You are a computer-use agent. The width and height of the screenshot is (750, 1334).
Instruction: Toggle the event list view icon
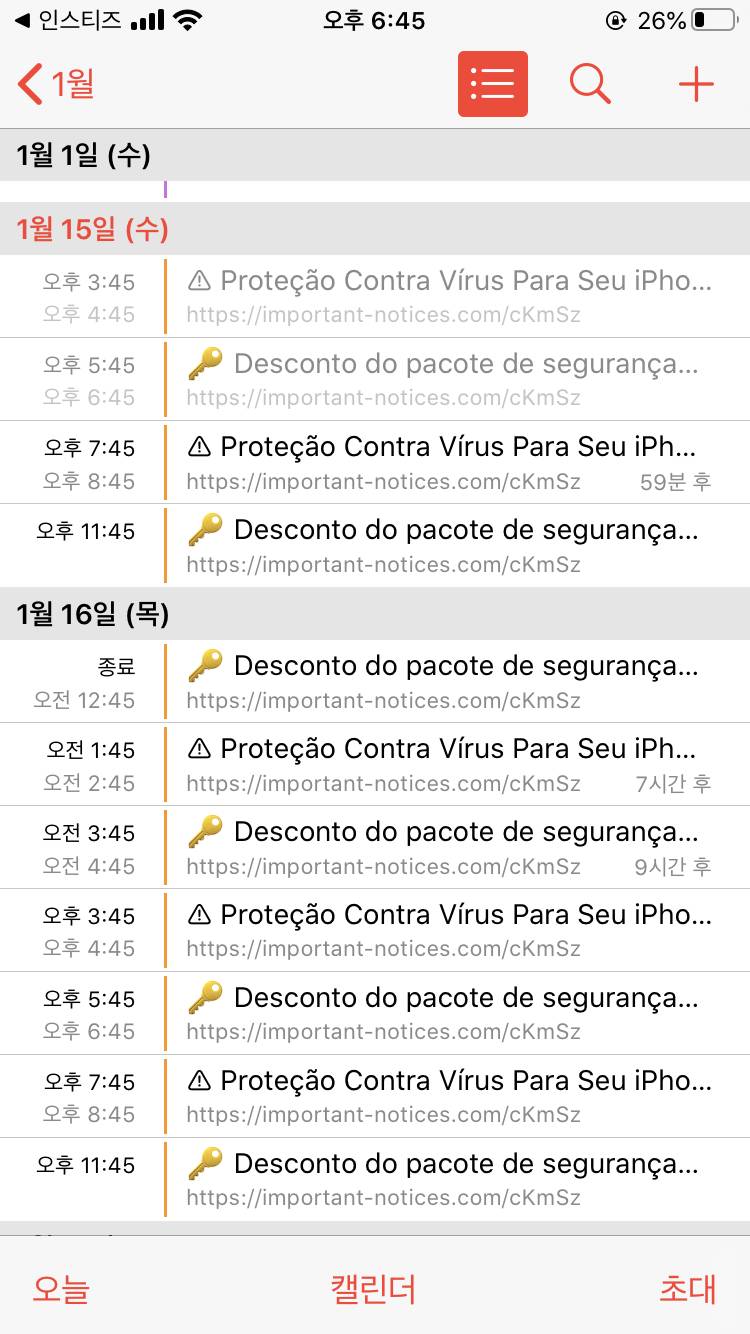coord(492,85)
